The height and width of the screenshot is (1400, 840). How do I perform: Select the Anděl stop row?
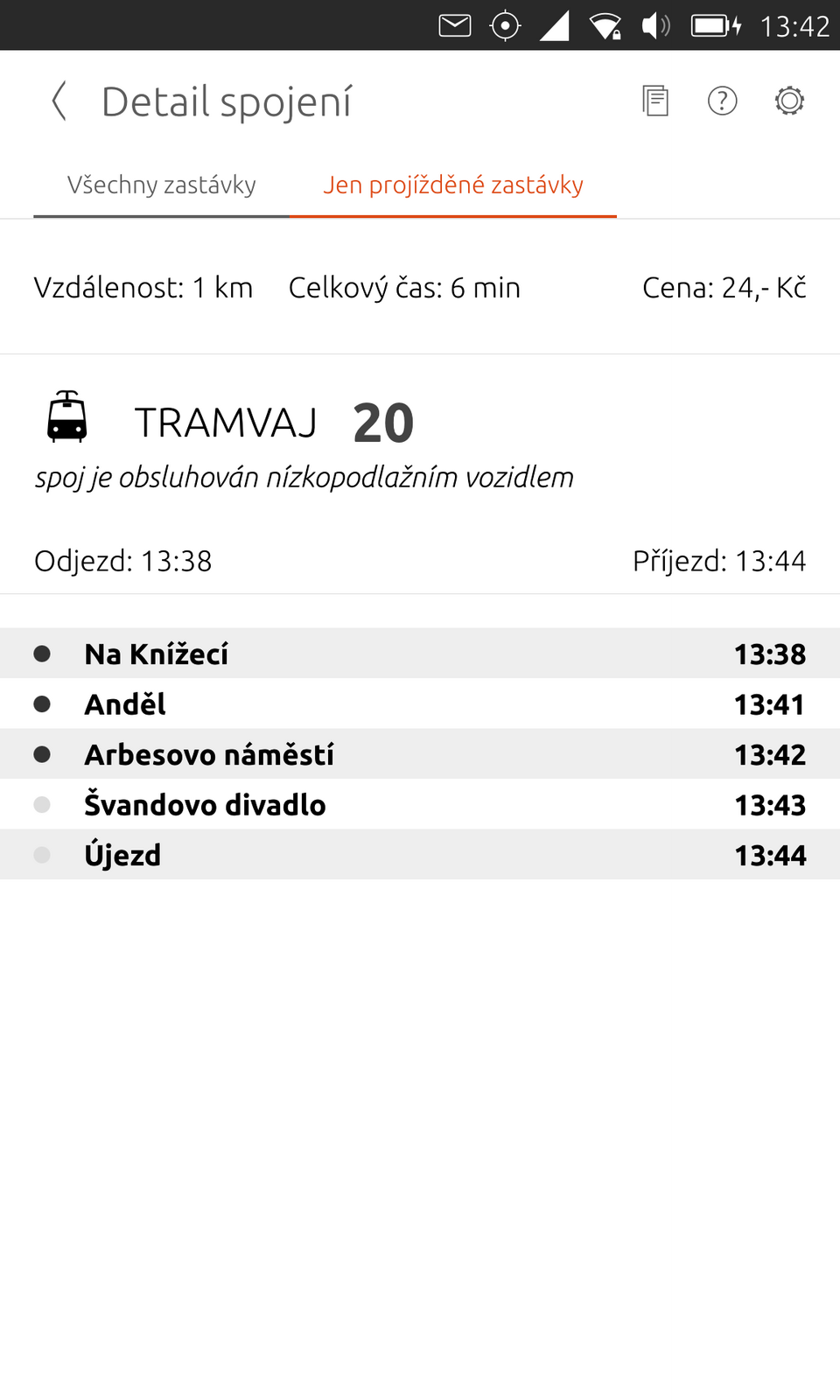pyautogui.click(x=419, y=704)
